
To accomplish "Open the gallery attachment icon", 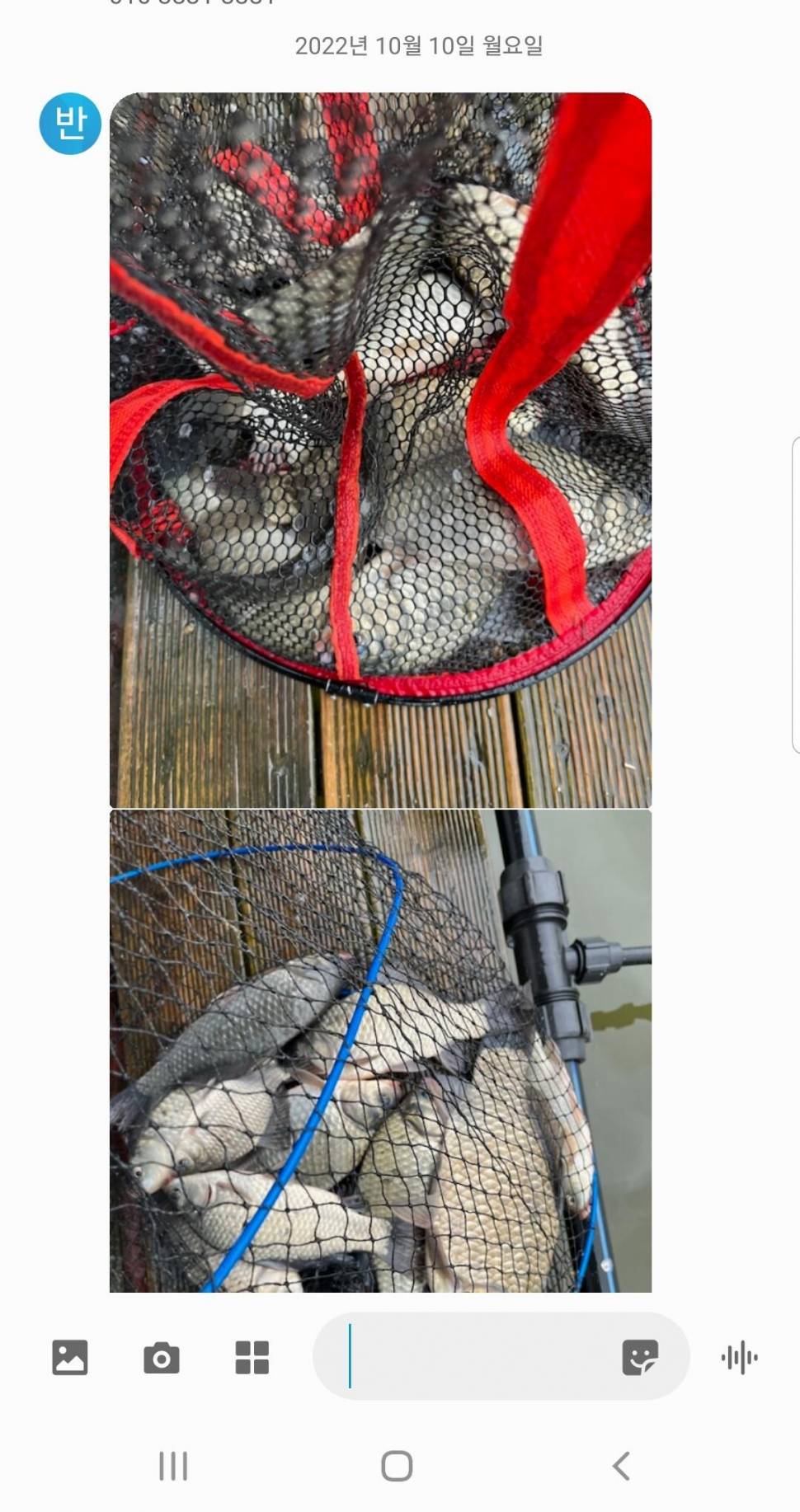I will tap(70, 1357).
